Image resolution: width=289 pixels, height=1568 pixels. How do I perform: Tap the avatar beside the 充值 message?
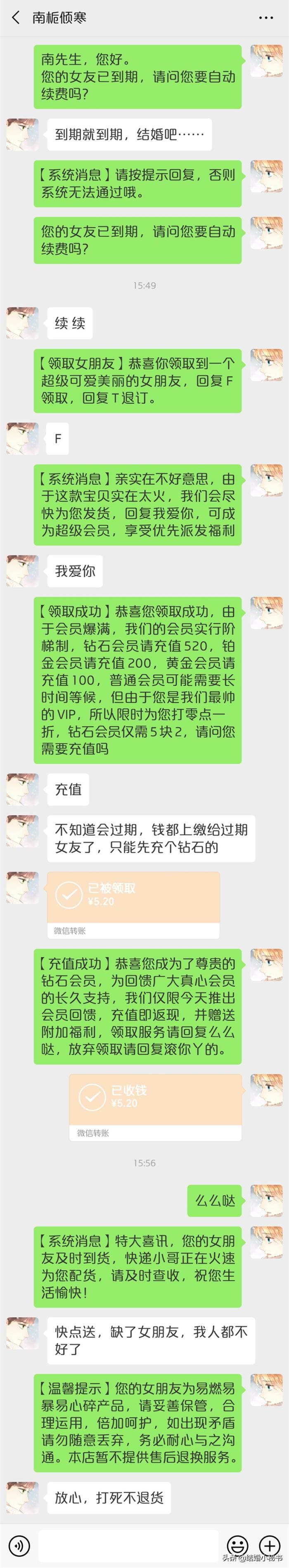22,789
